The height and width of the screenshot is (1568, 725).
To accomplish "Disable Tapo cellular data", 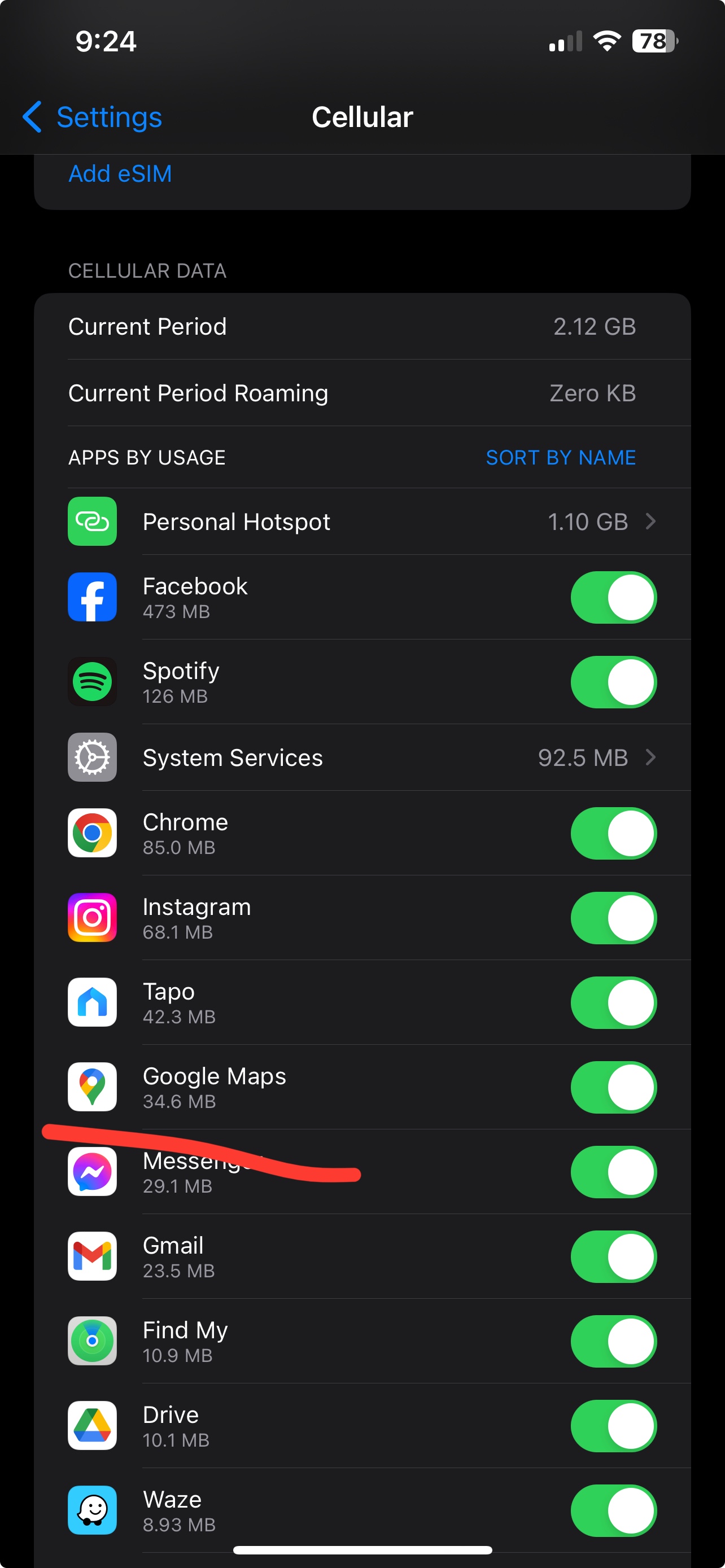I will (613, 1002).
